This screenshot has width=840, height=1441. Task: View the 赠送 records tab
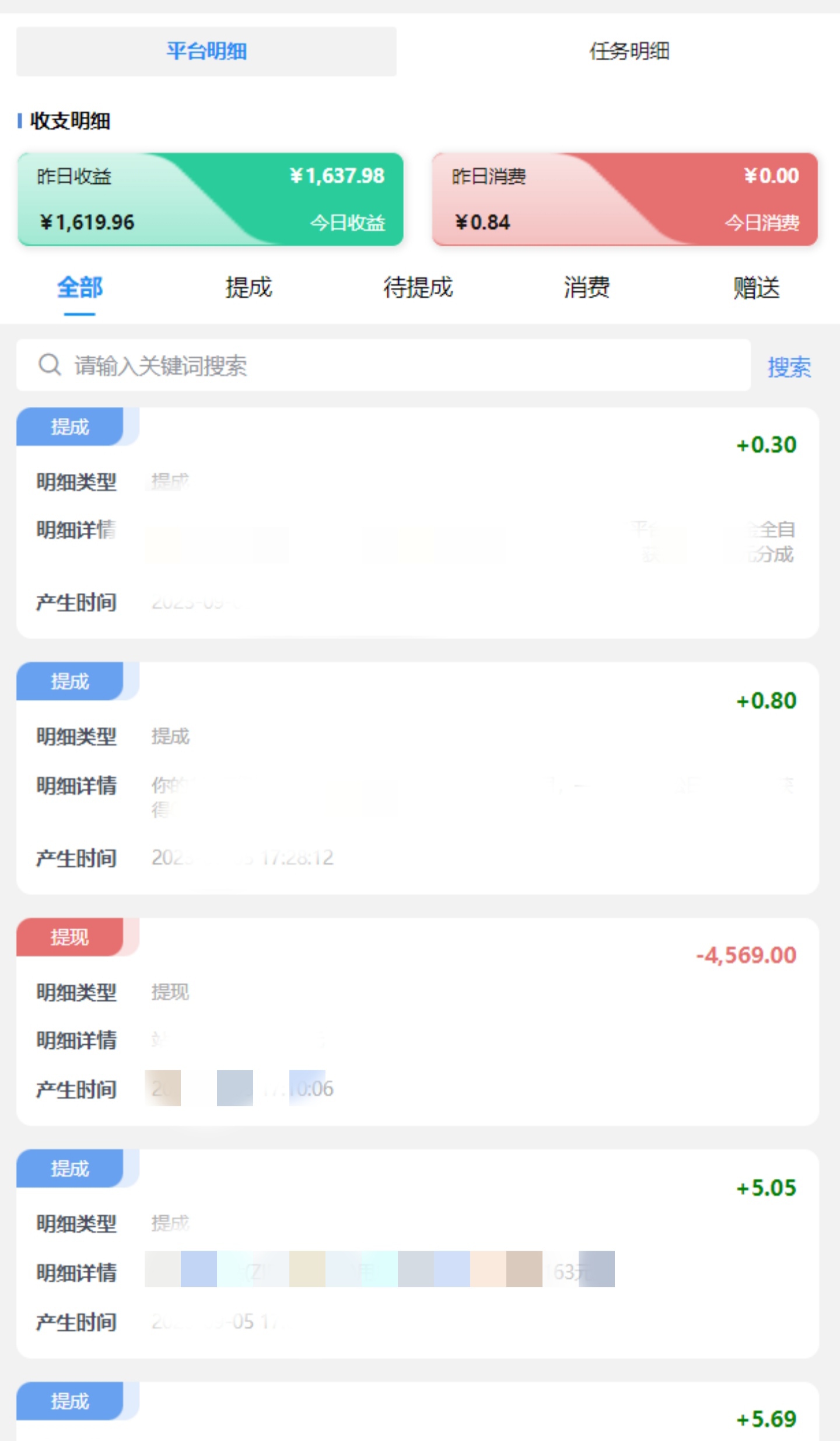[756, 288]
